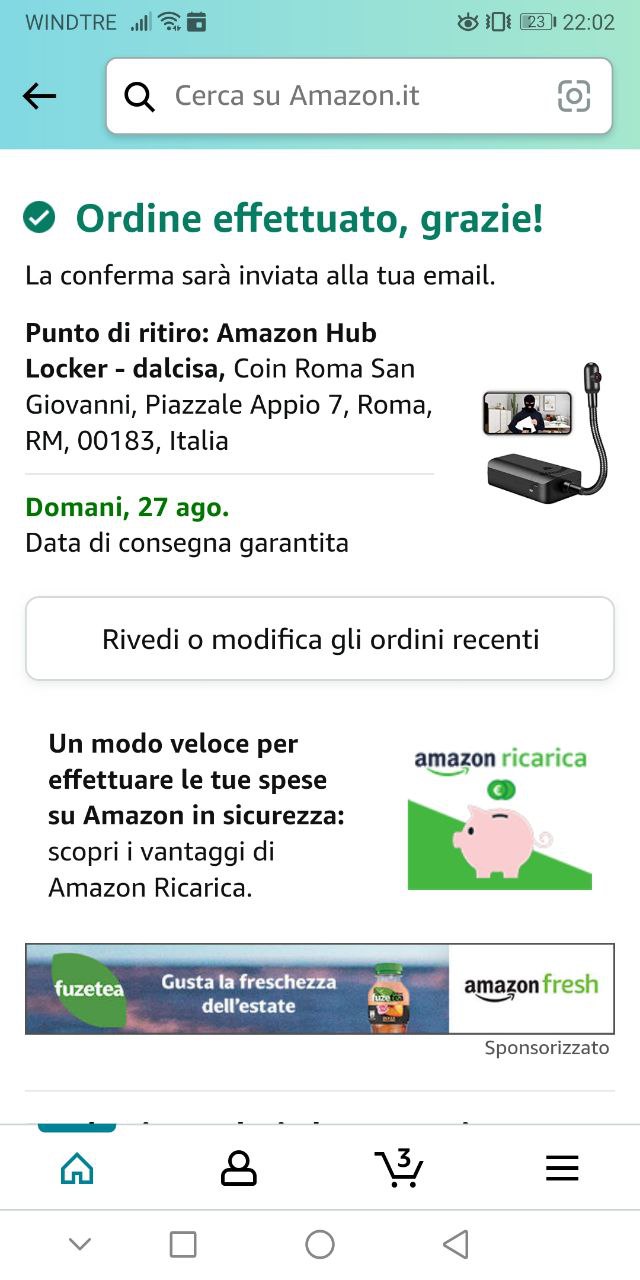Switch to the Home tab

coord(77,1167)
